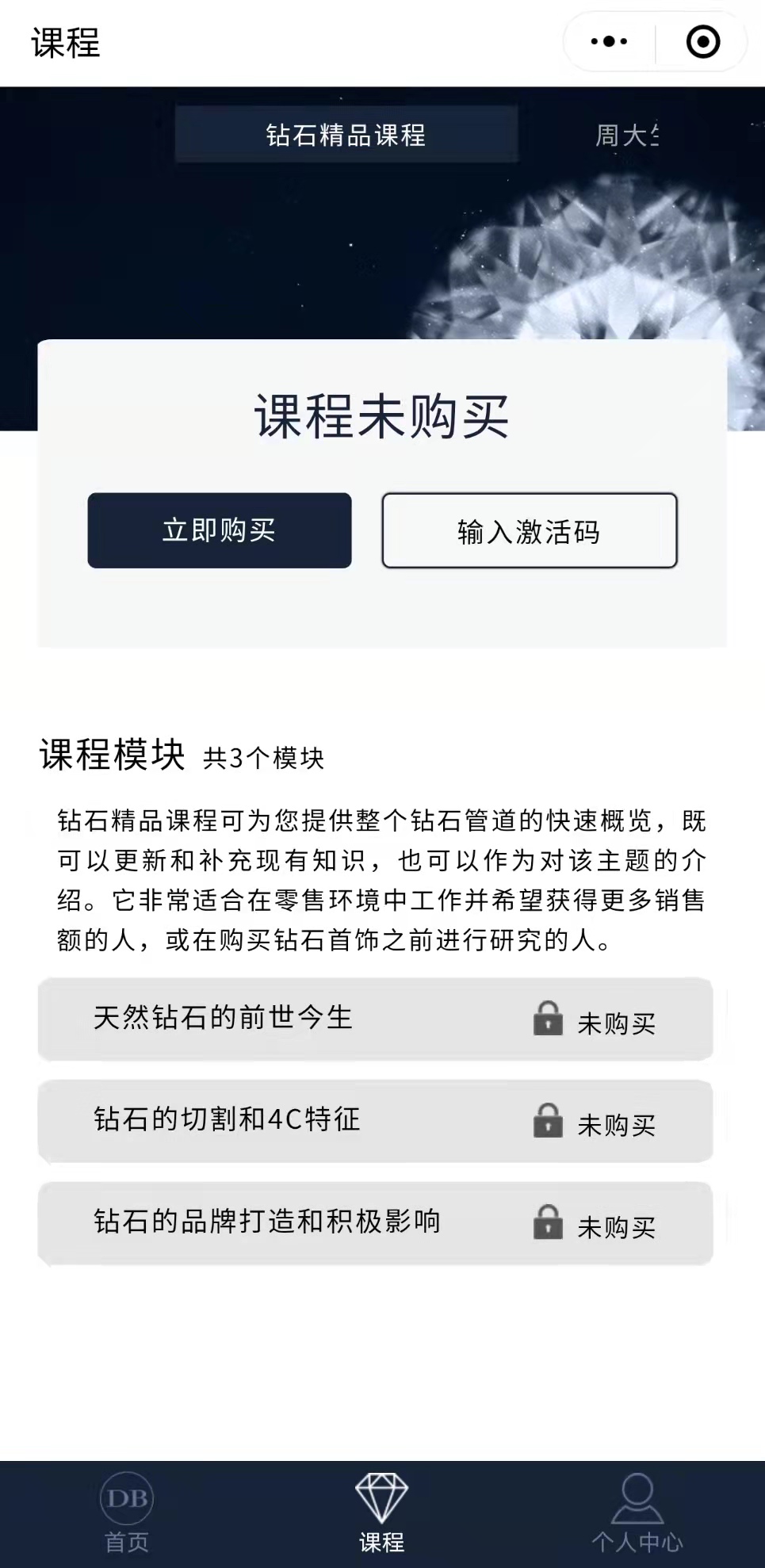Tap 立即购买 to buy the course
Viewport: 765px width, 1568px height.
pyautogui.click(x=220, y=530)
